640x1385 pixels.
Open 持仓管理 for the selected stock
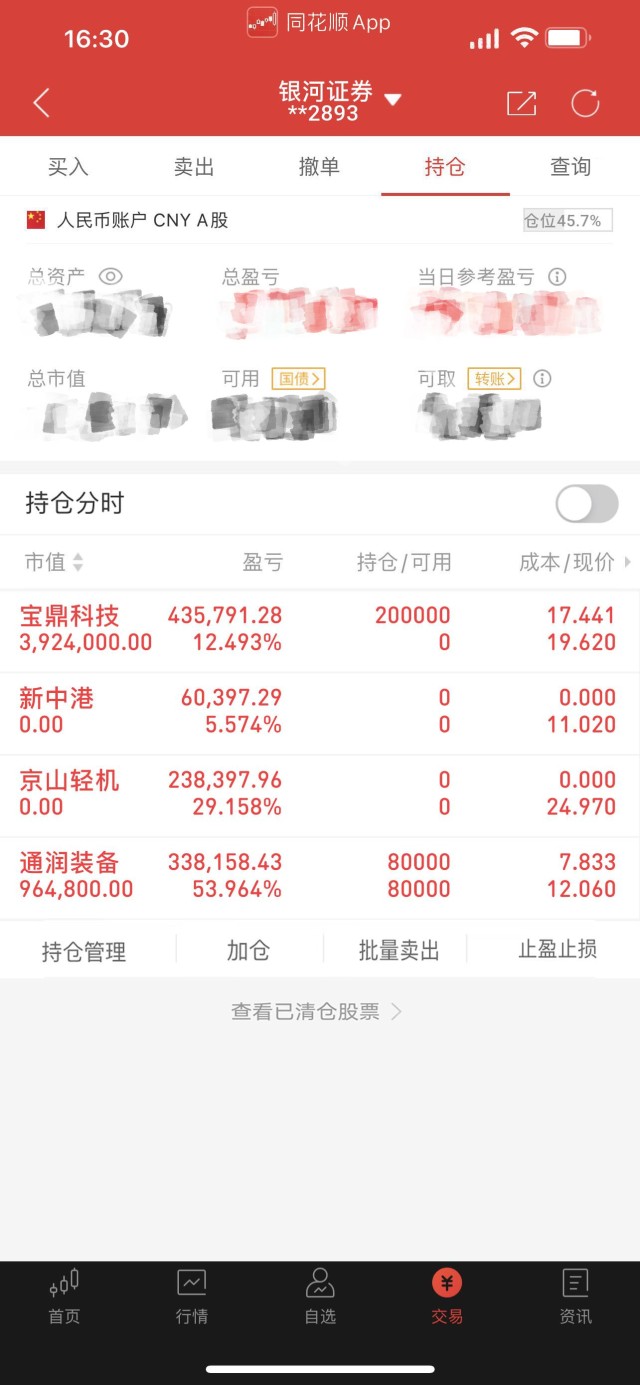point(84,951)
